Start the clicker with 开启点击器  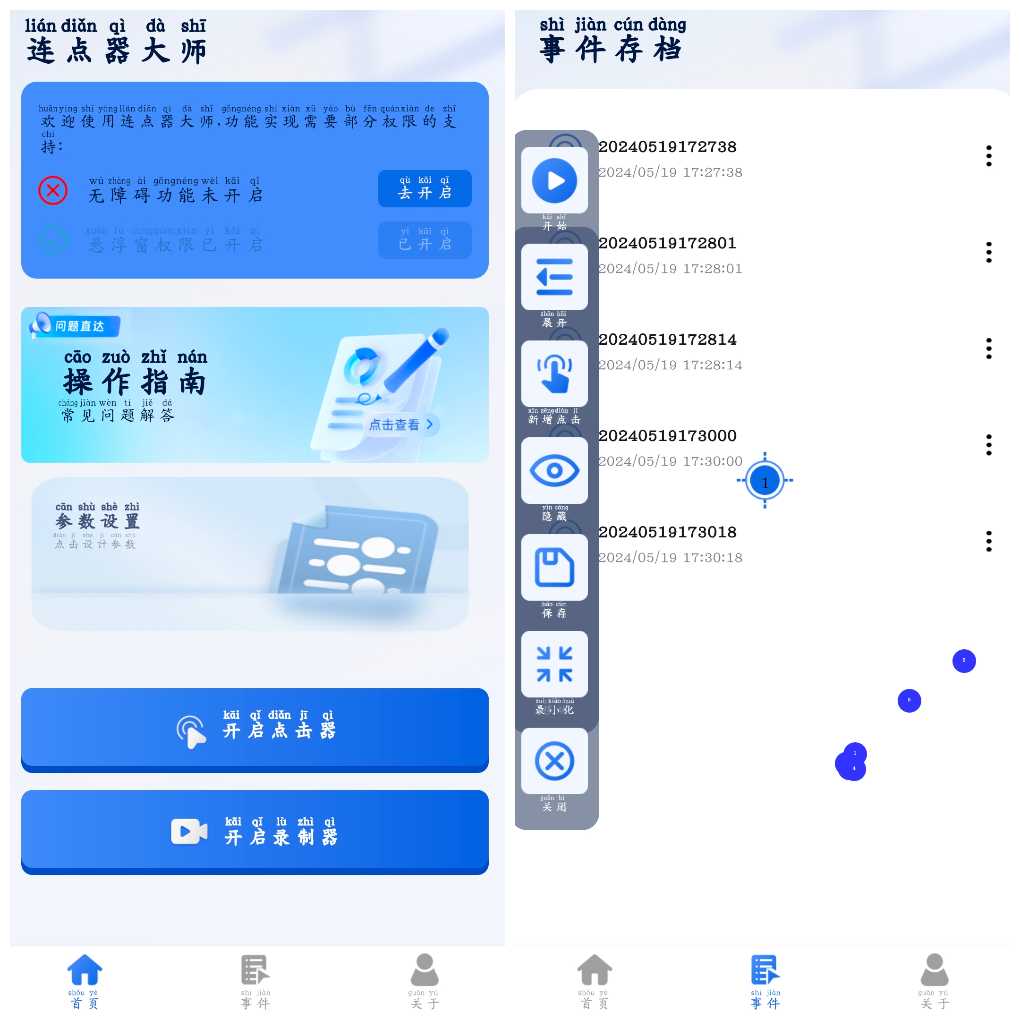255,729
